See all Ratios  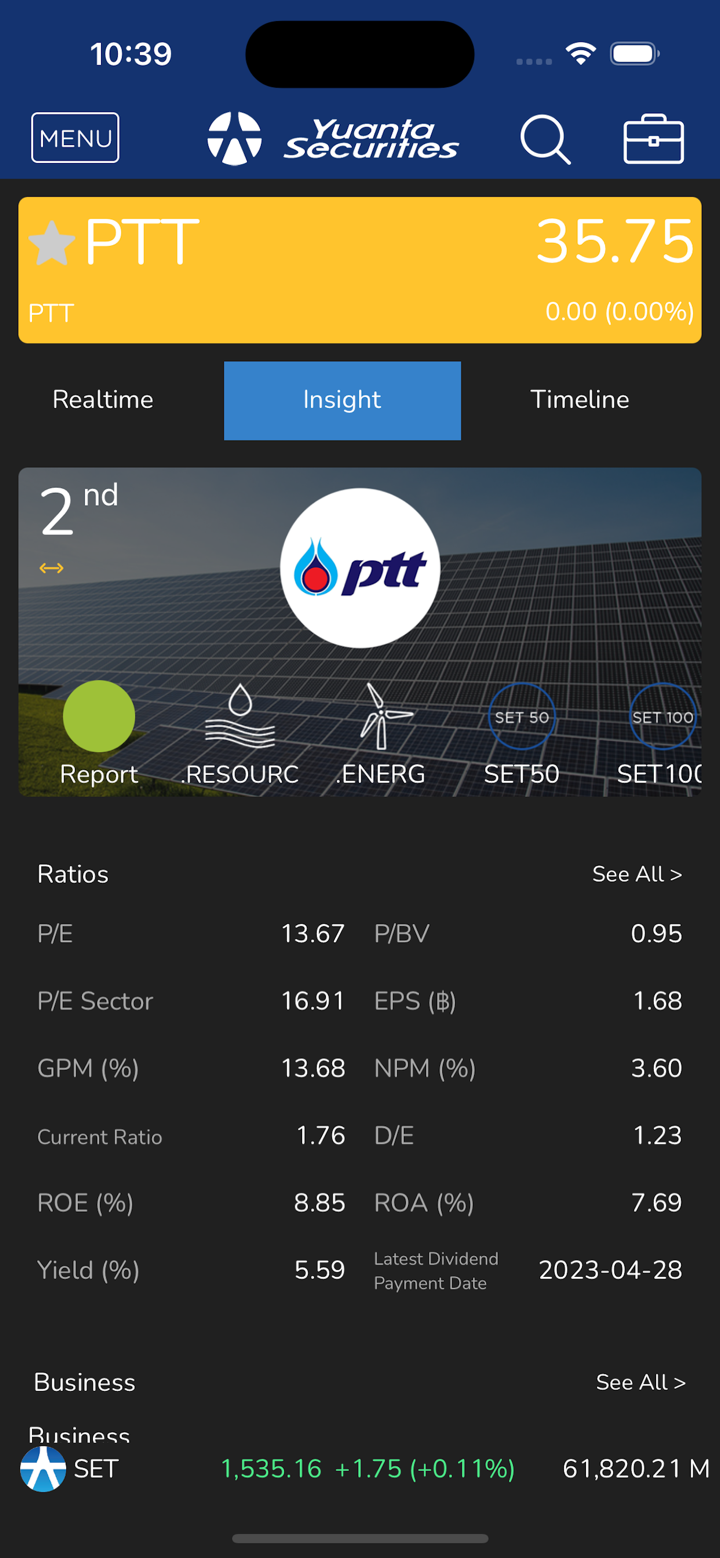pos(636,874)
